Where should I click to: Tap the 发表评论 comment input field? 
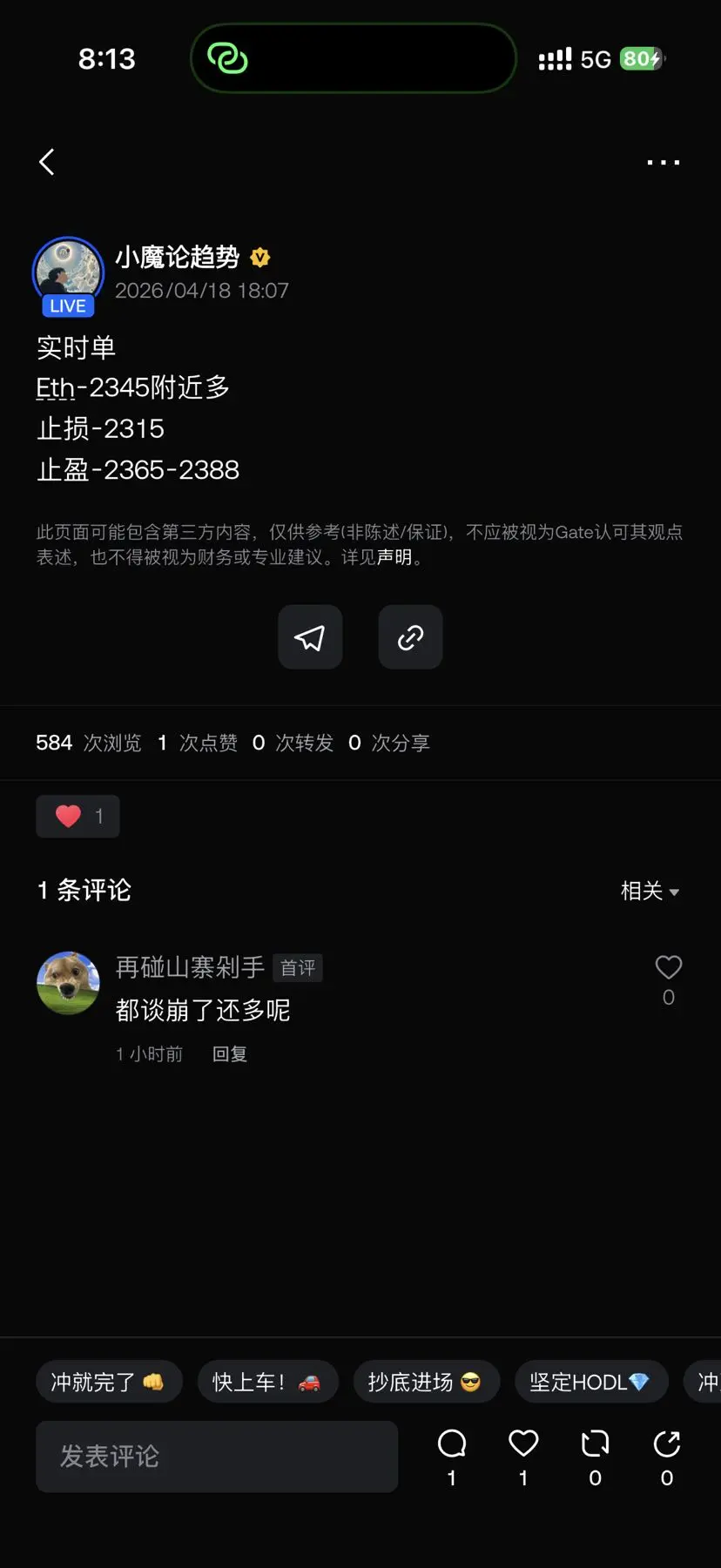click(x=217, y=1456)
